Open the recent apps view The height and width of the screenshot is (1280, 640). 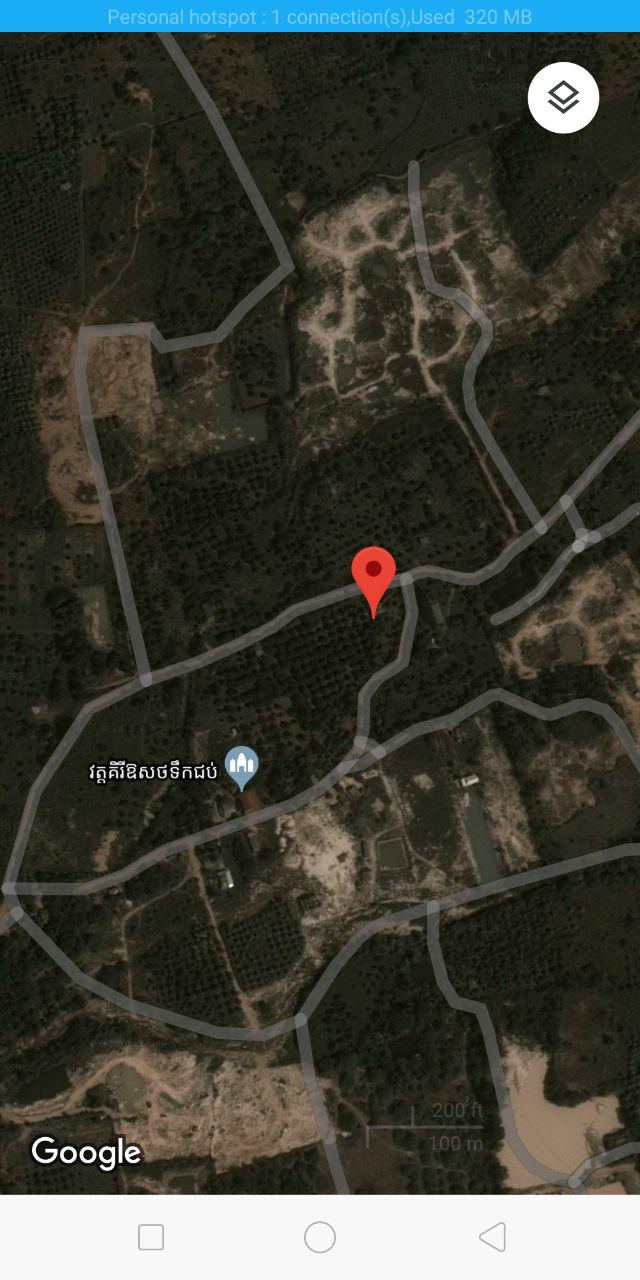point(151,1237)
